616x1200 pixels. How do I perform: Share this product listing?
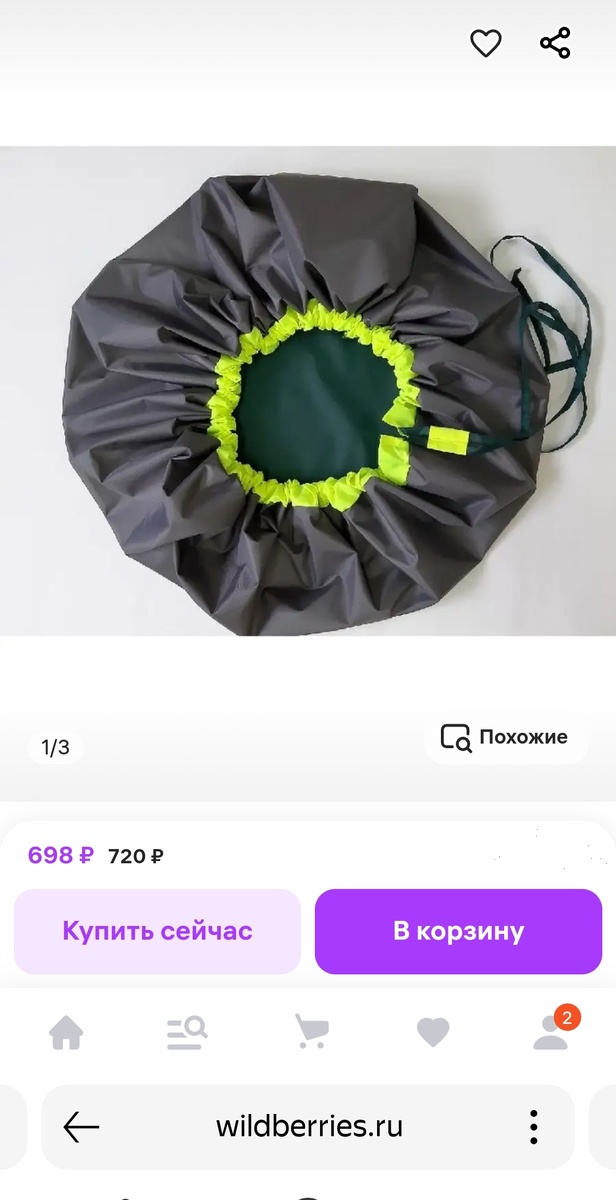point(555,43)
